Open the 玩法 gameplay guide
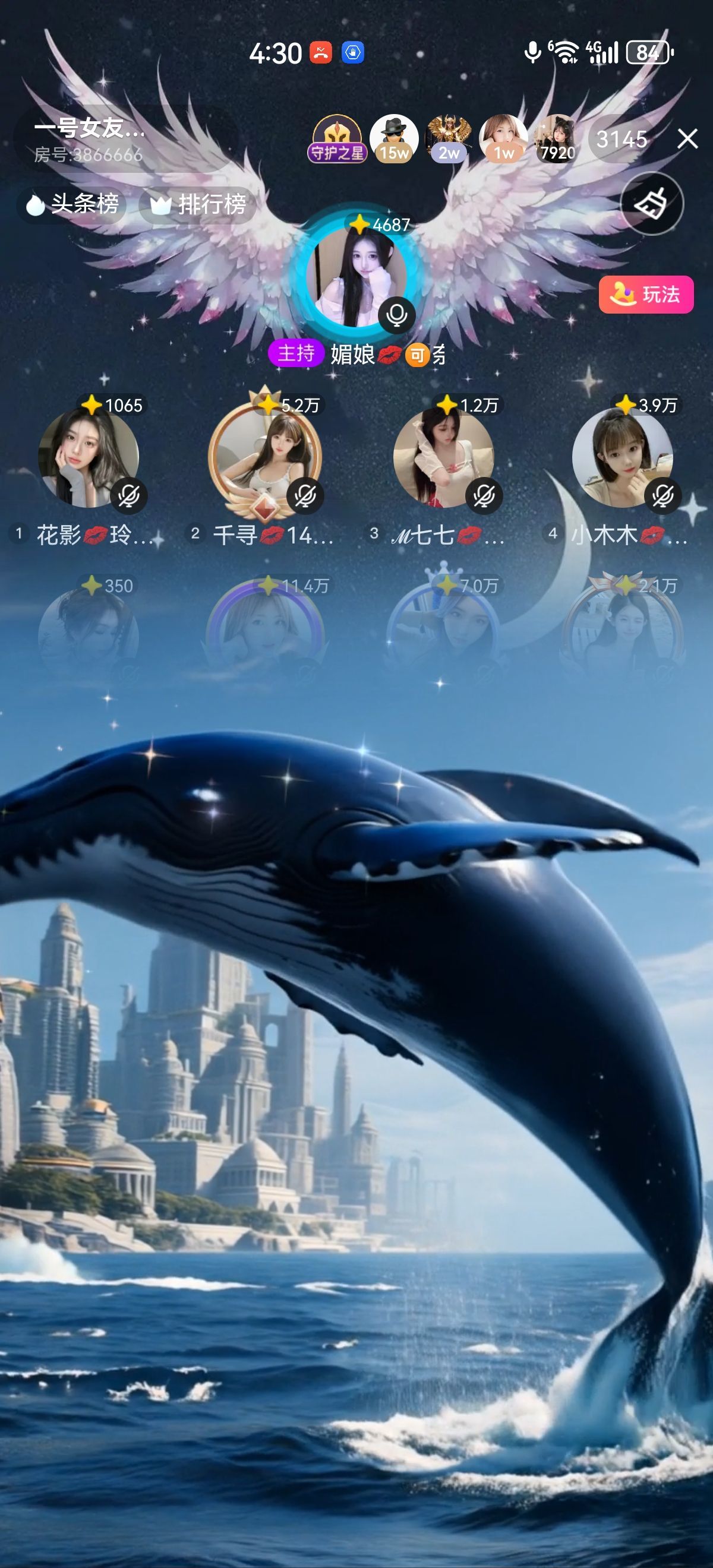Viewport: 713px width, 1568px height. coord(646,295)
